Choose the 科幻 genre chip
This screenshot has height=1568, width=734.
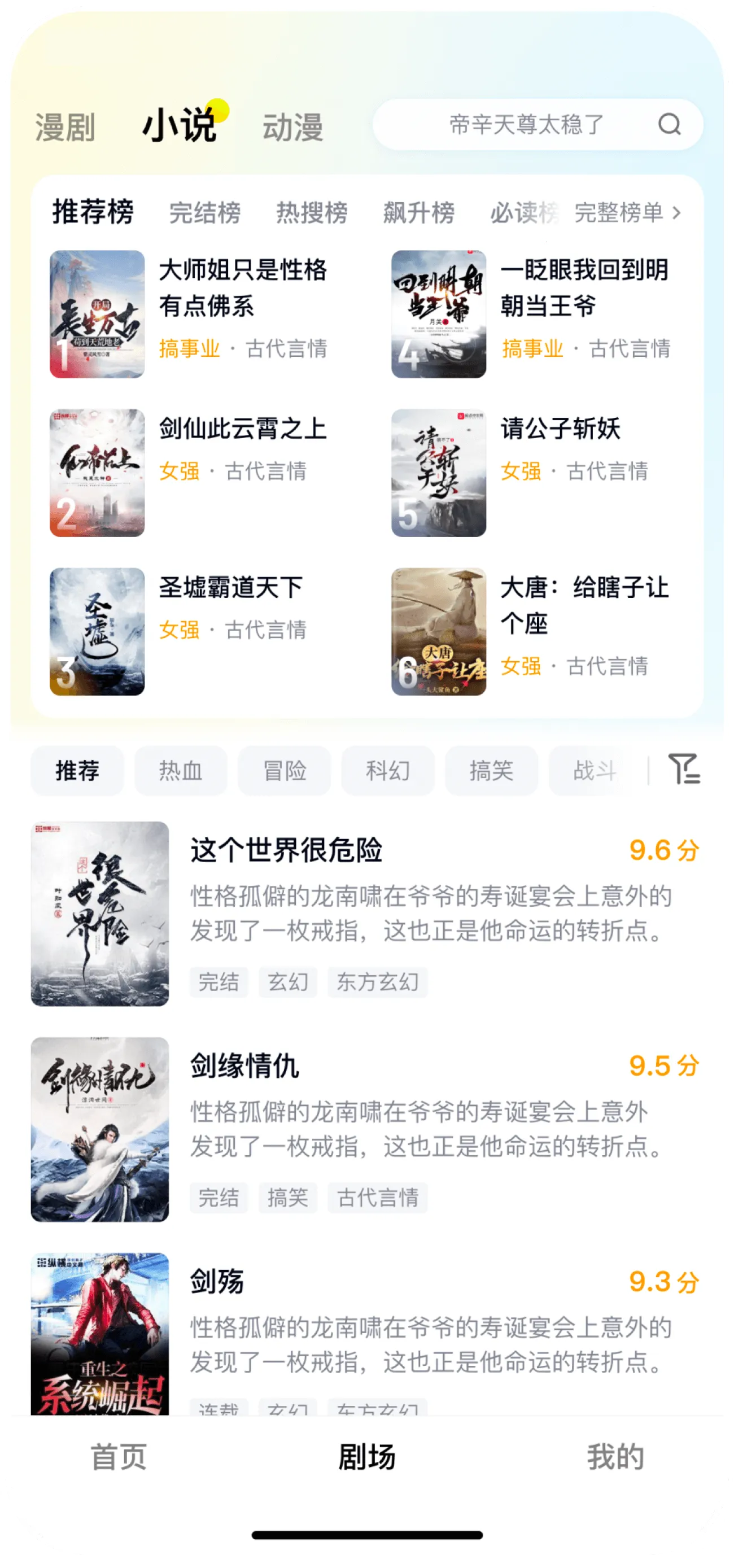[x=388, y=771]
